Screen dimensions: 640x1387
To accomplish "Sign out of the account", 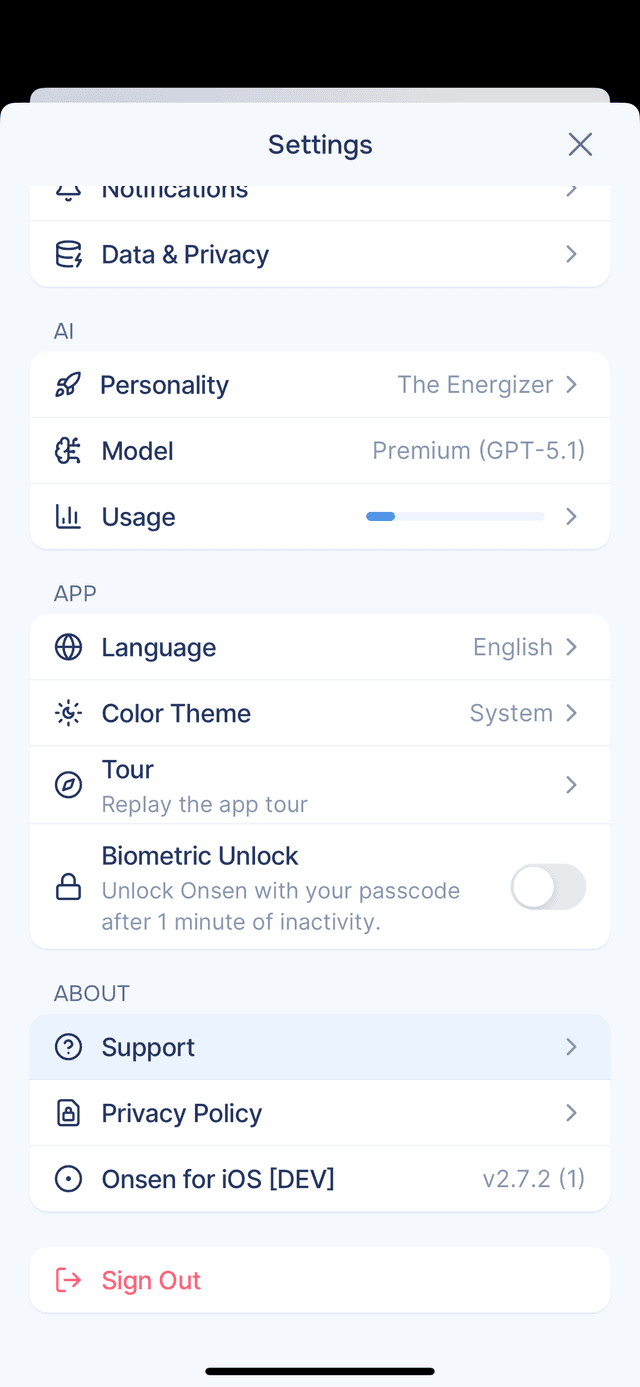I will [320, 1280].
